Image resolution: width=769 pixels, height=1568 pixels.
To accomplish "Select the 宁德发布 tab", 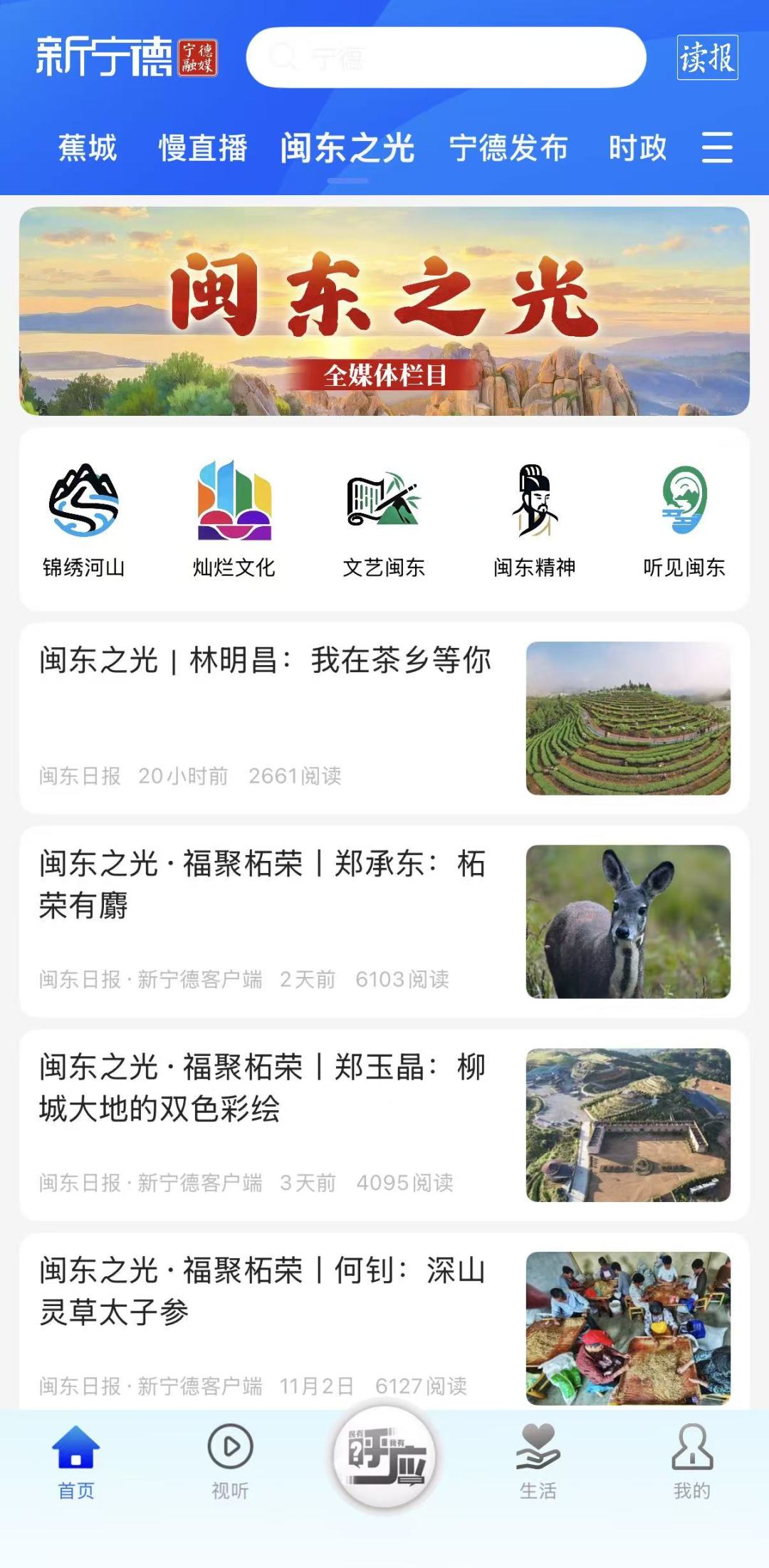I will point(508,148).
